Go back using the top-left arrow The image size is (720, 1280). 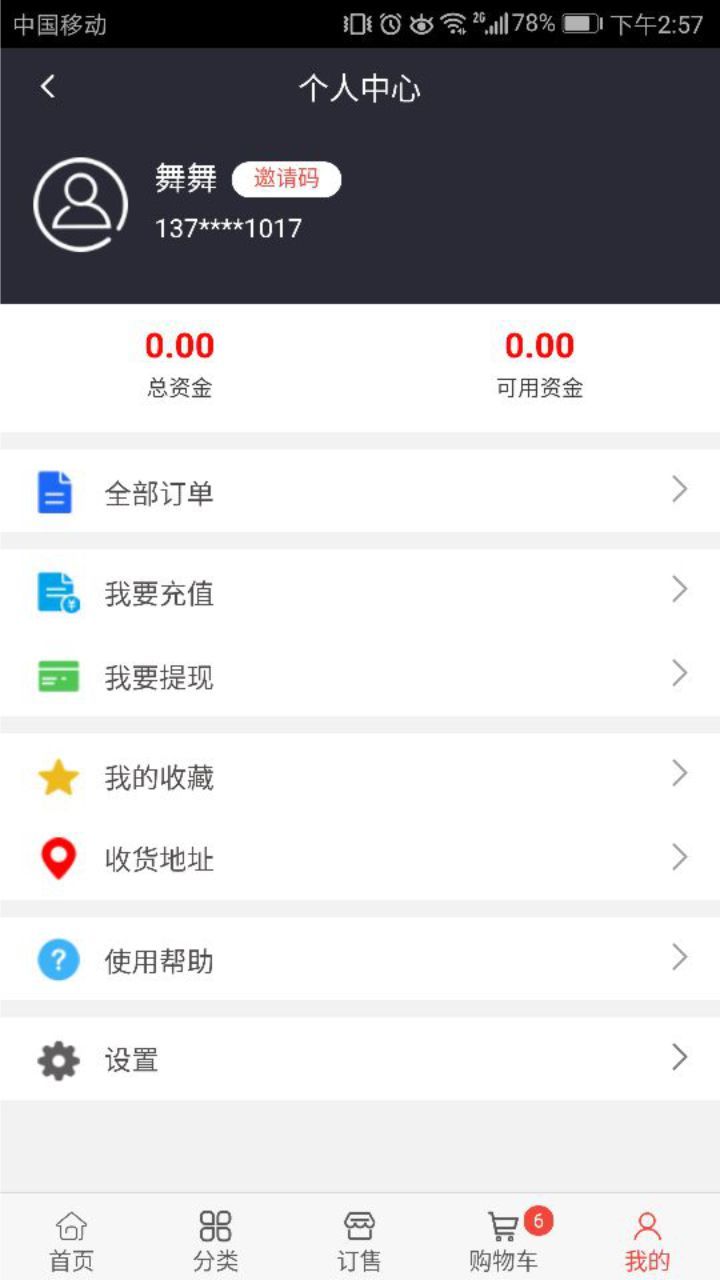48,87
